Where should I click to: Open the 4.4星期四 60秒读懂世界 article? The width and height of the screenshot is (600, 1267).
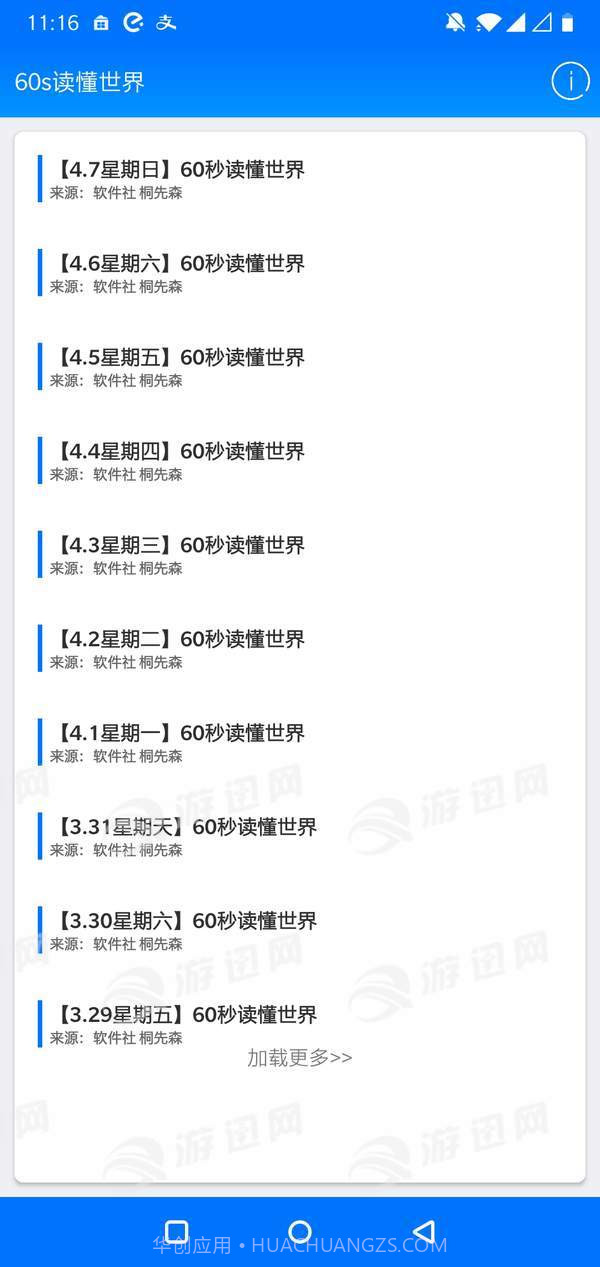tap(180, 452)
